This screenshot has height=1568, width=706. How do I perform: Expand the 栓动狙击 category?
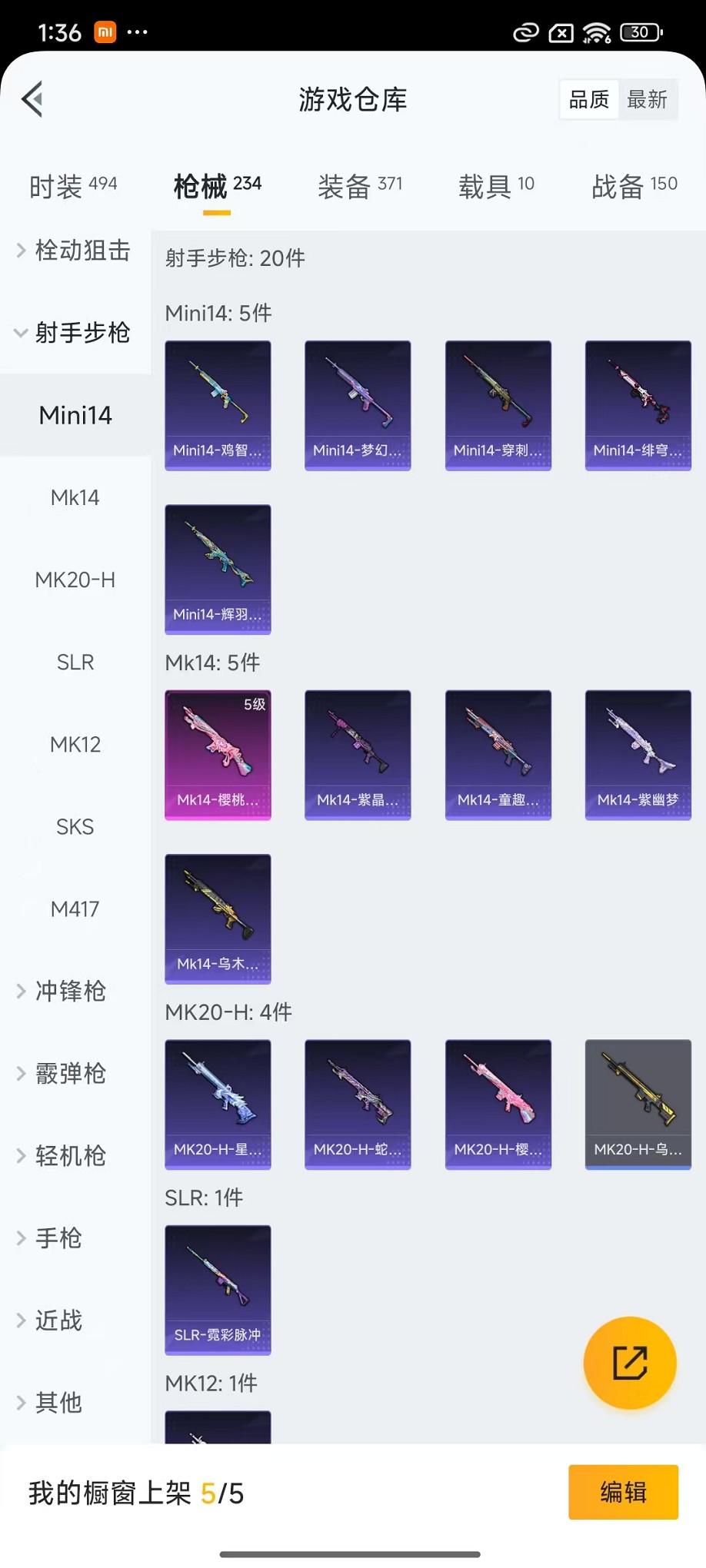74,251
